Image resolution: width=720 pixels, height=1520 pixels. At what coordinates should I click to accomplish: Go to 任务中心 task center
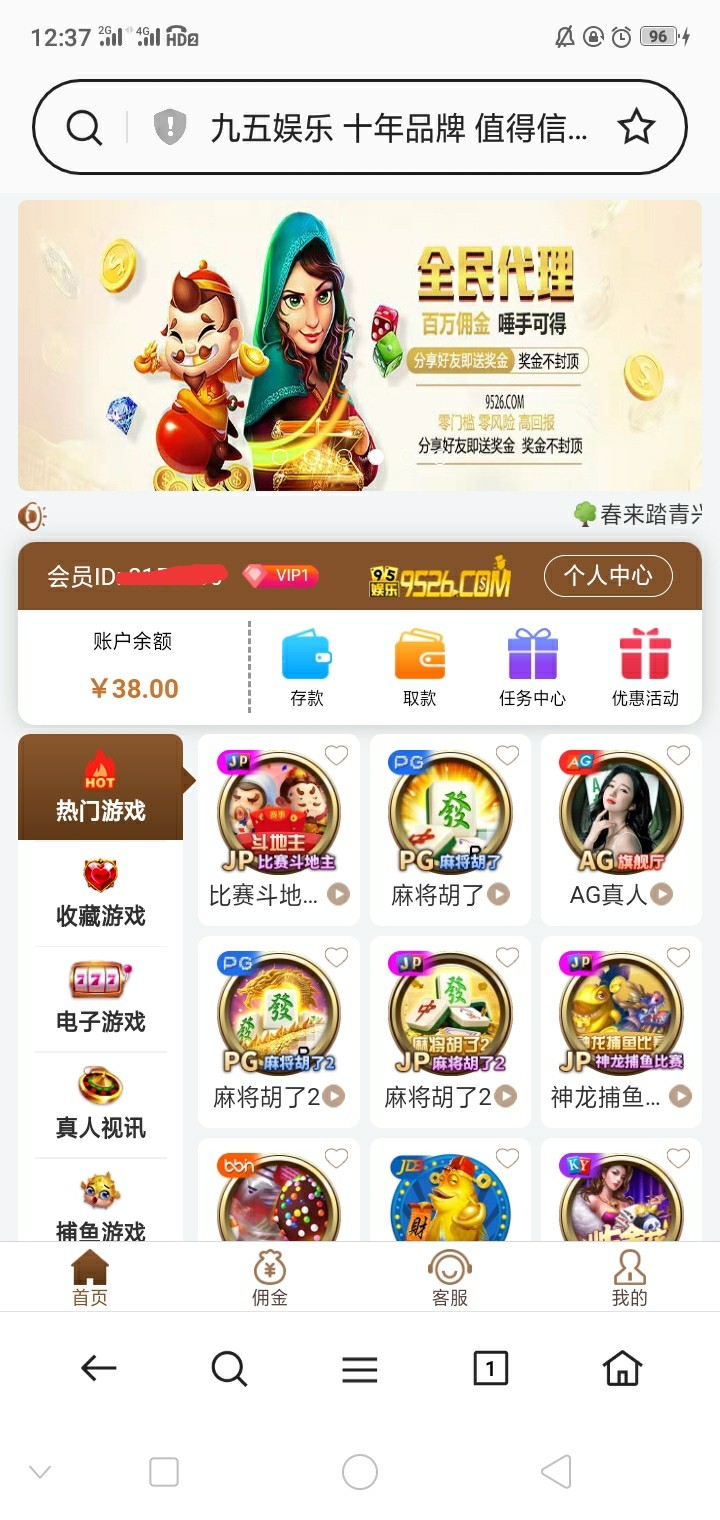pyautogui.click(x=532, y=668)
